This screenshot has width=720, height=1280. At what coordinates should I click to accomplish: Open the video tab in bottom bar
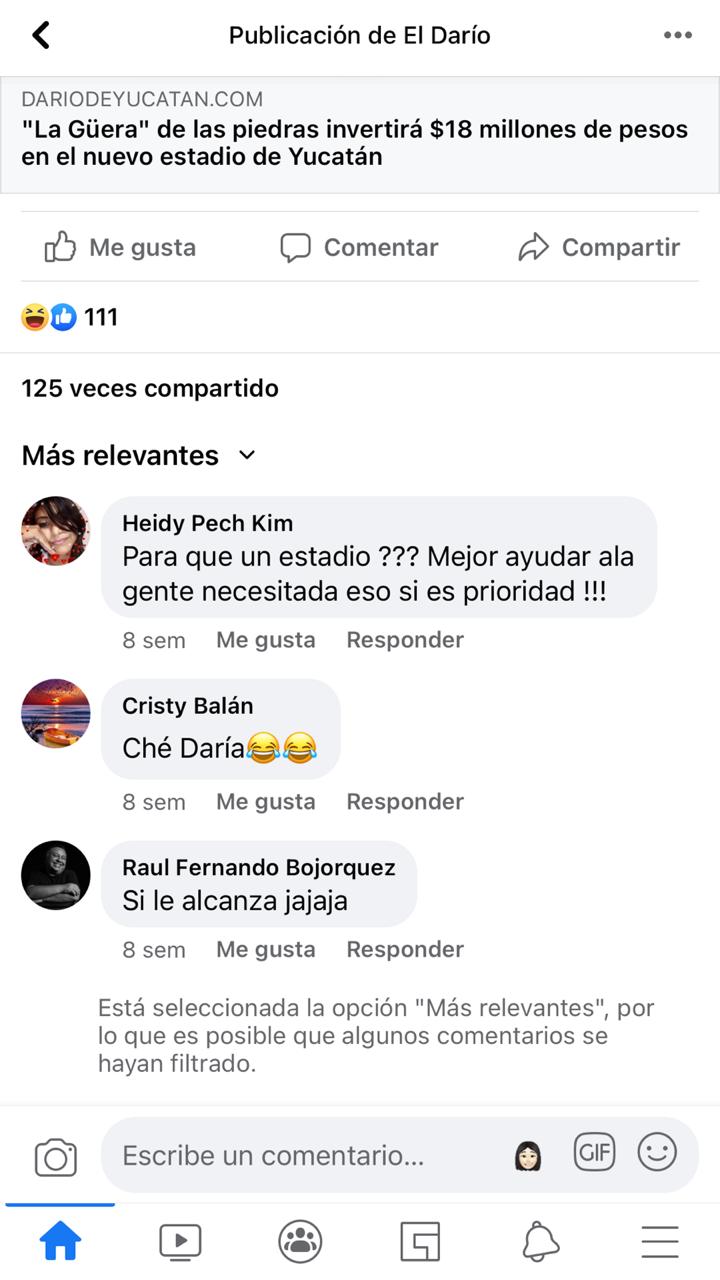coord(180,1242)
